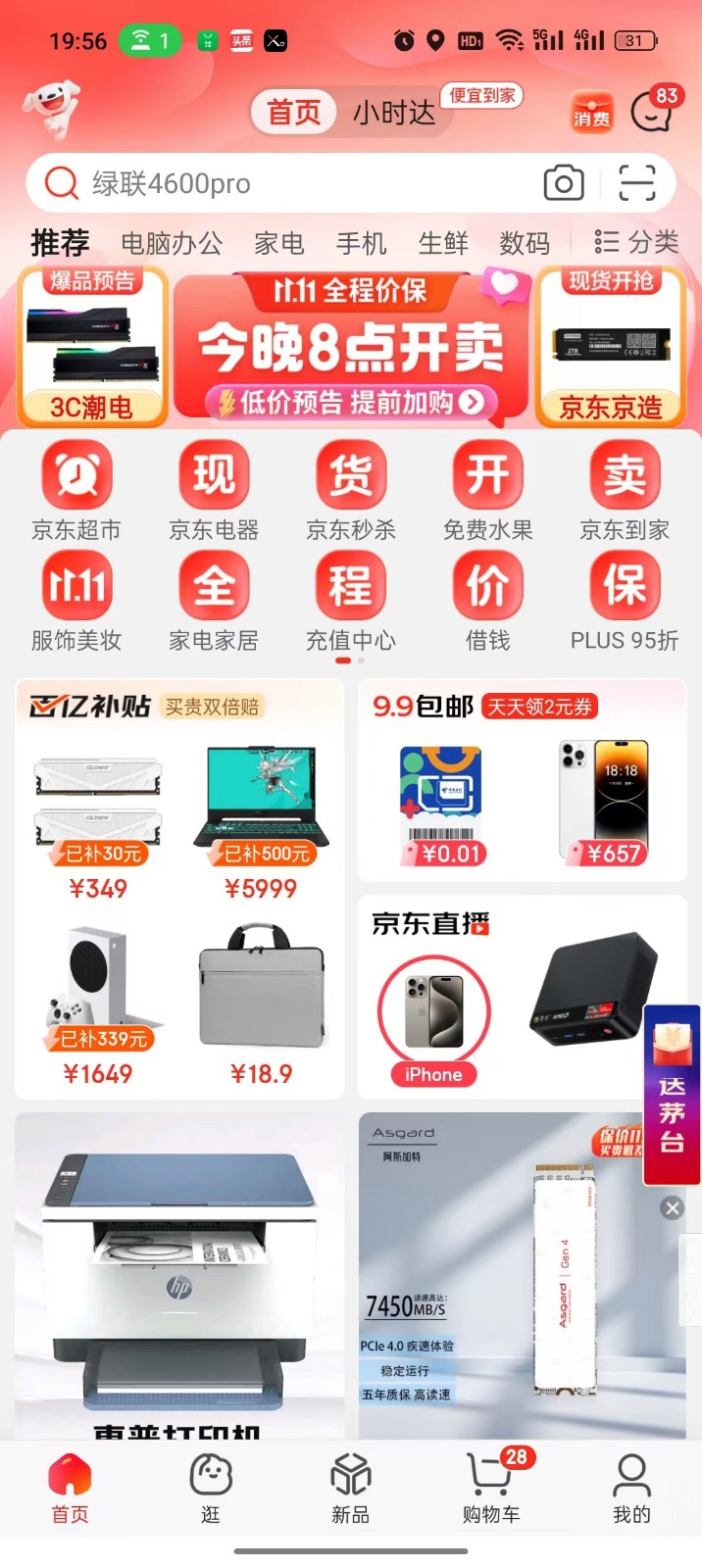Open camera image search
702x1568 pixels.
coord(564,183)
